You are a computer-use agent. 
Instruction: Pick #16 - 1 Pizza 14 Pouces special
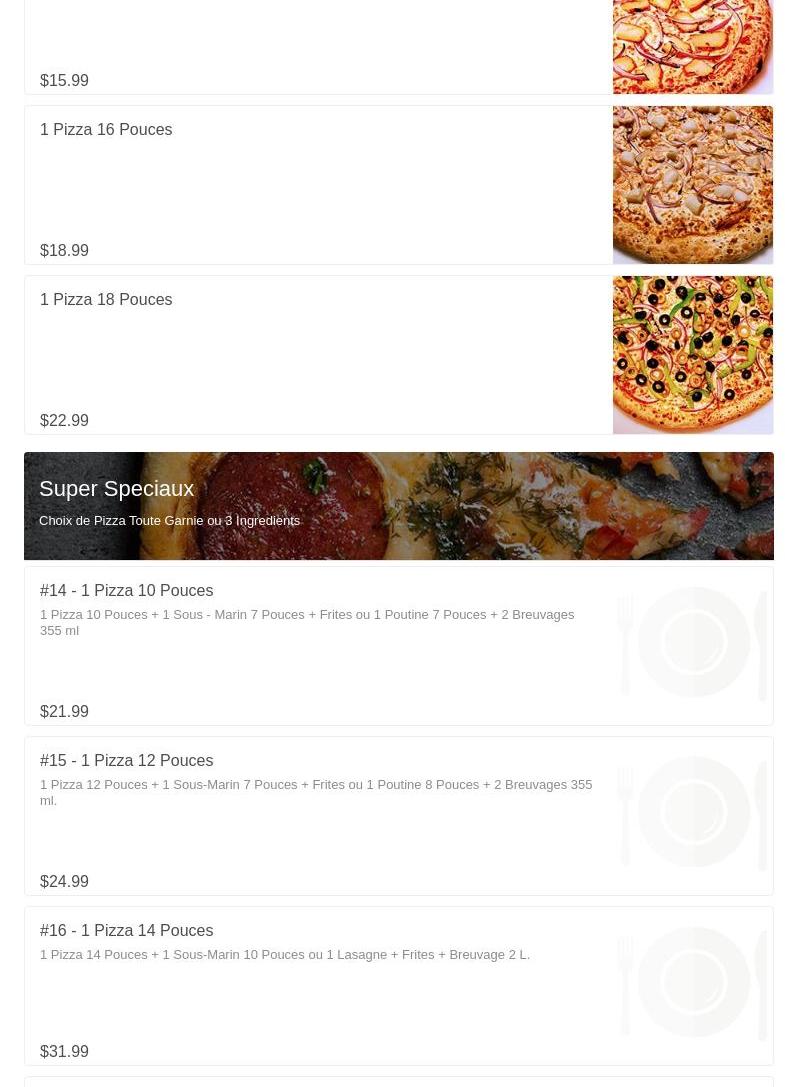tap(399, 986)
